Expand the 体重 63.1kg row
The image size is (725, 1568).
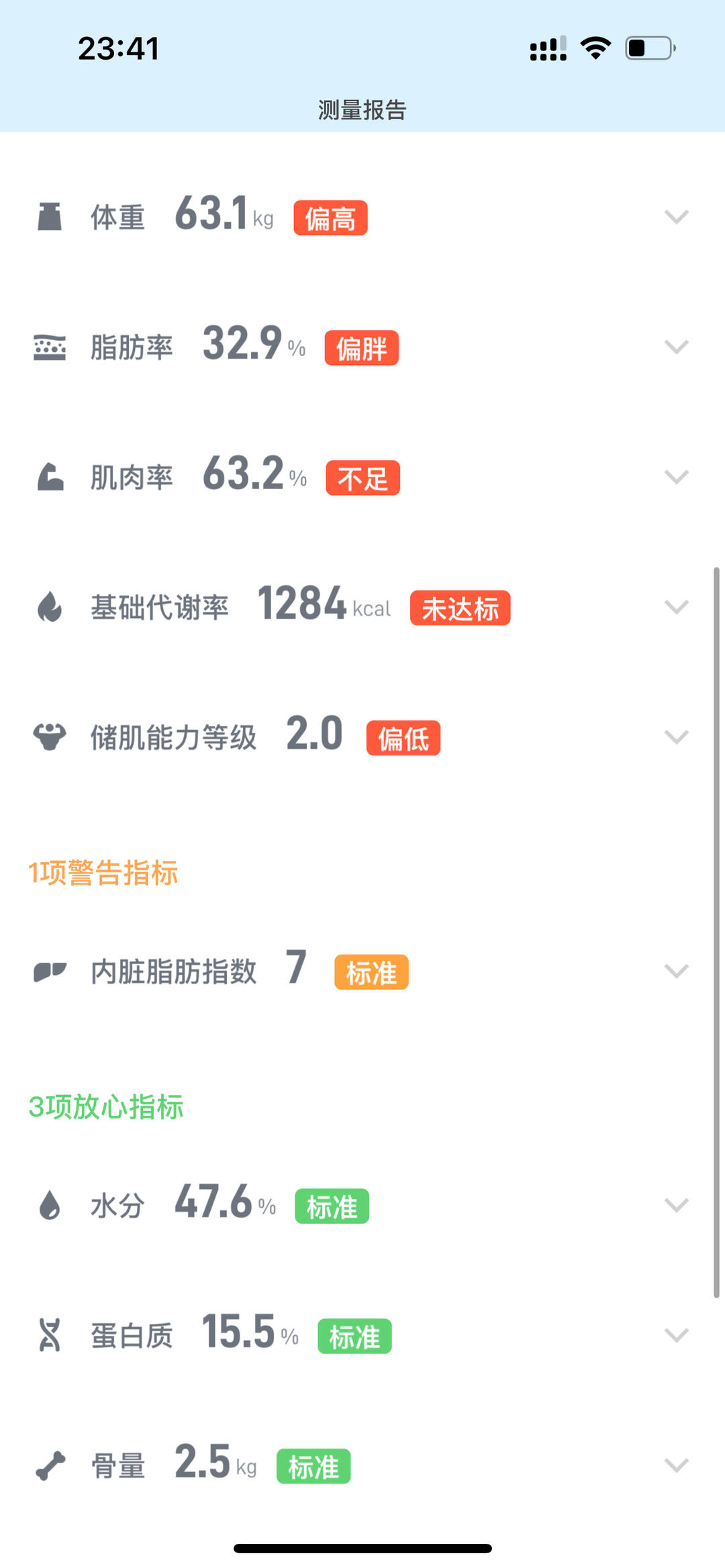(676, 217)
